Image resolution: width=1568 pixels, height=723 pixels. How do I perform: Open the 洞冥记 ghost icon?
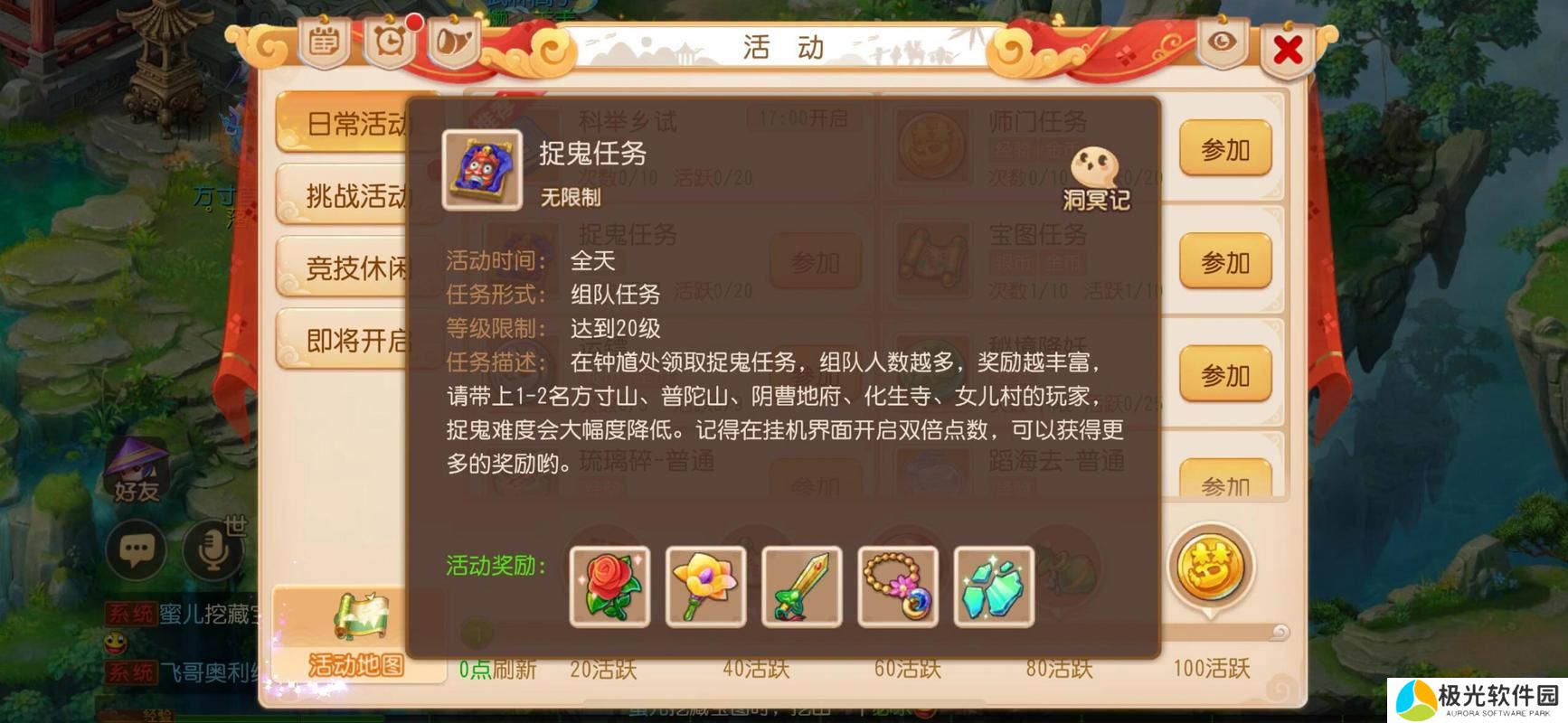[1095, 178]
